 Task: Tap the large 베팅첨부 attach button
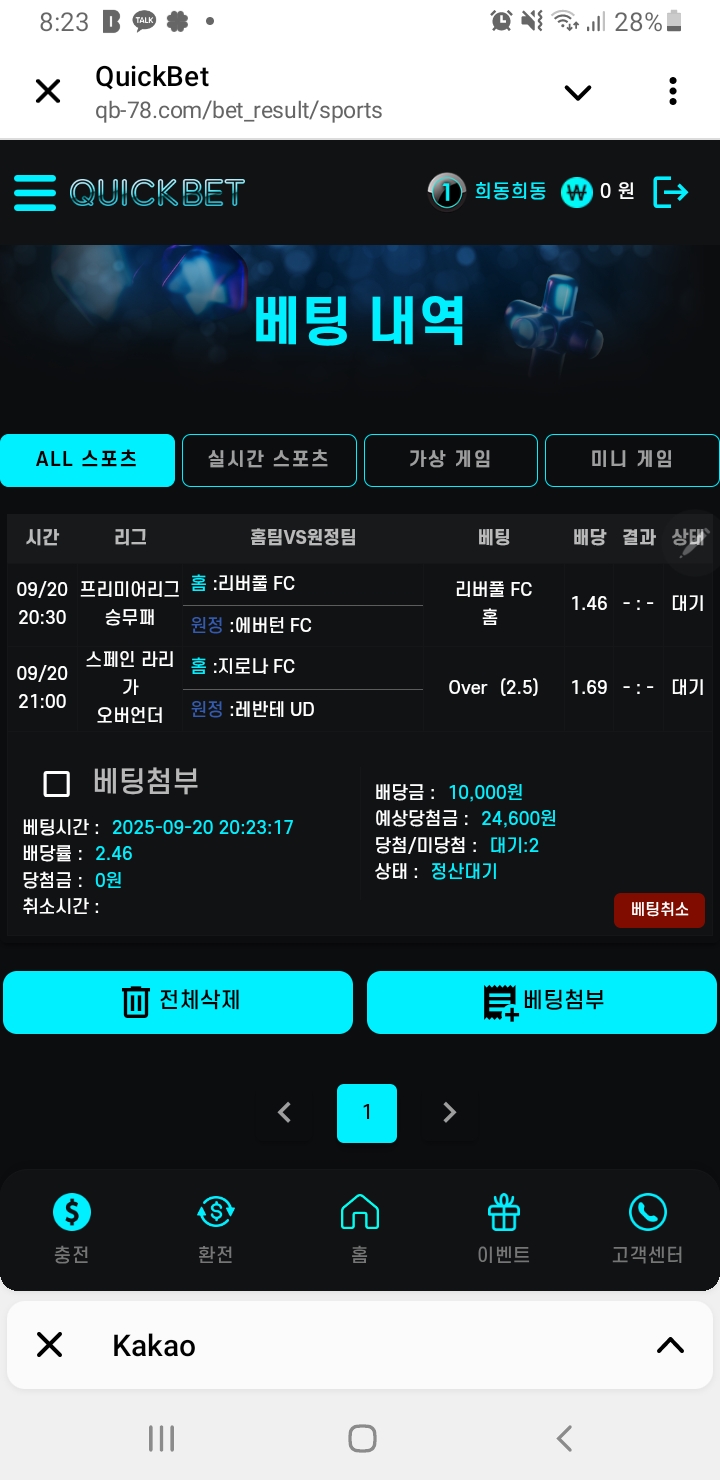coord(541,1001)
